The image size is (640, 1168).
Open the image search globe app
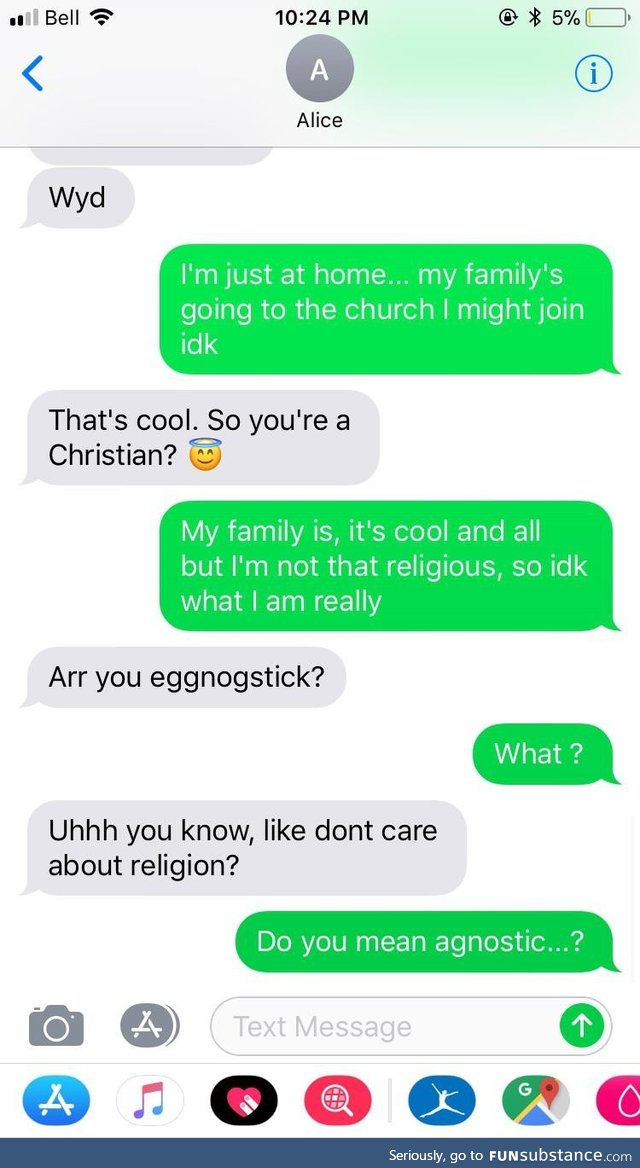[336, 1102]
